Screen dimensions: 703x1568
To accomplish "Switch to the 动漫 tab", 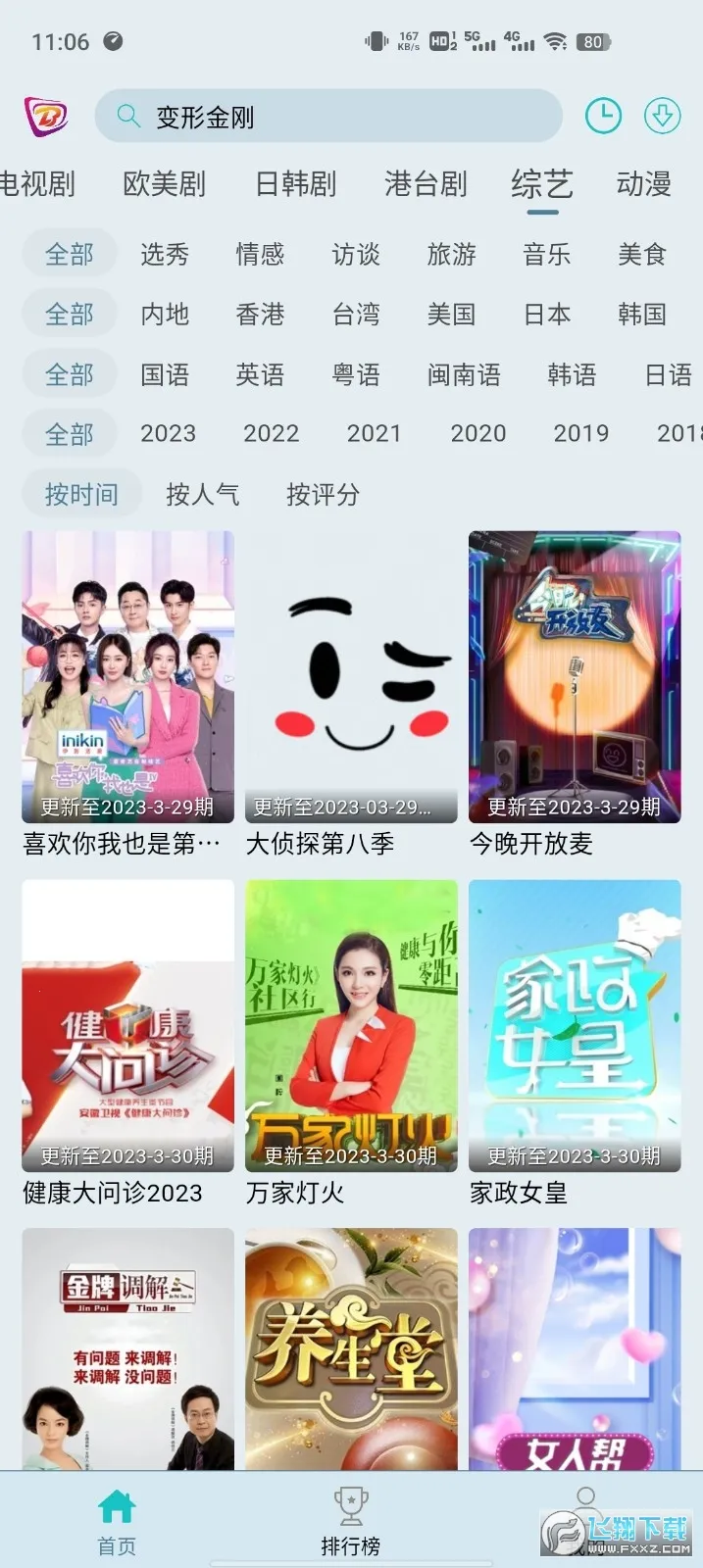I will pyautogui.click(x=643, y=184).
